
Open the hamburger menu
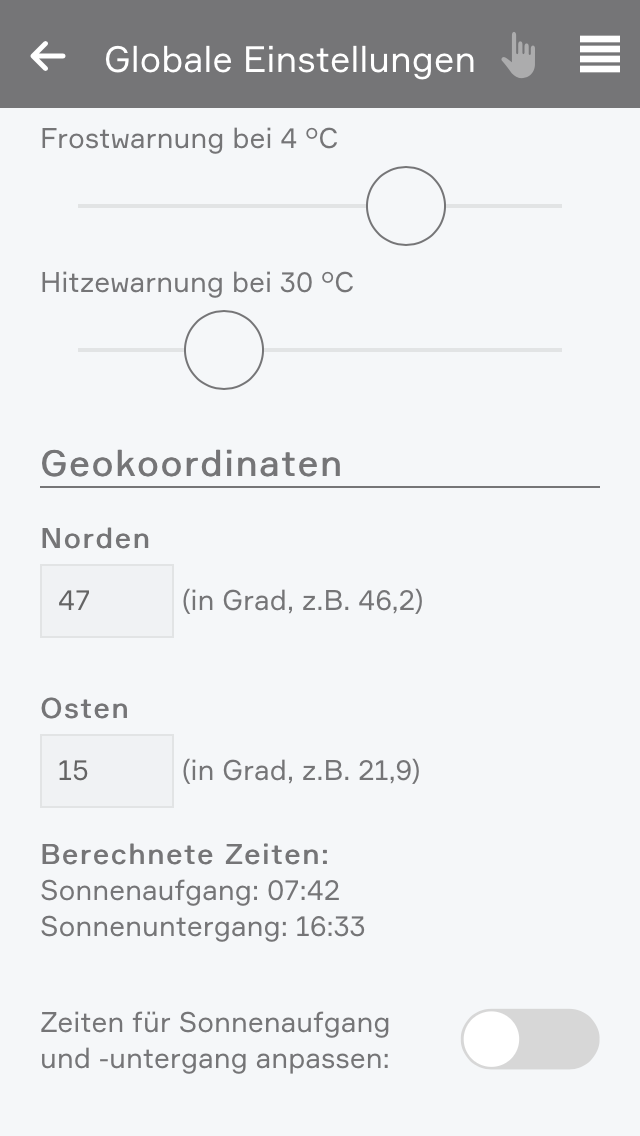pos(599,55)
